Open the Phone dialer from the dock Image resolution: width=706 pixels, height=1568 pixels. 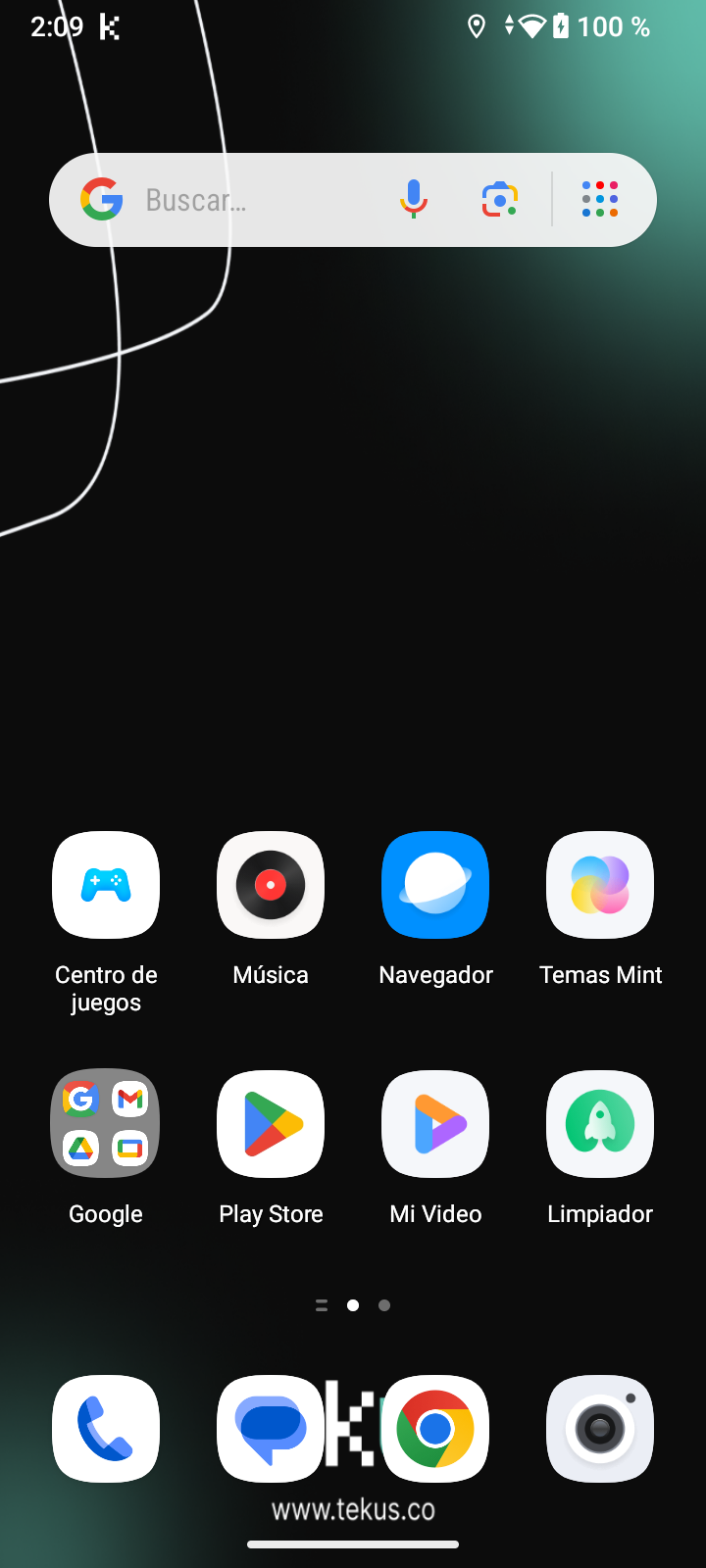click(106, 1429)
